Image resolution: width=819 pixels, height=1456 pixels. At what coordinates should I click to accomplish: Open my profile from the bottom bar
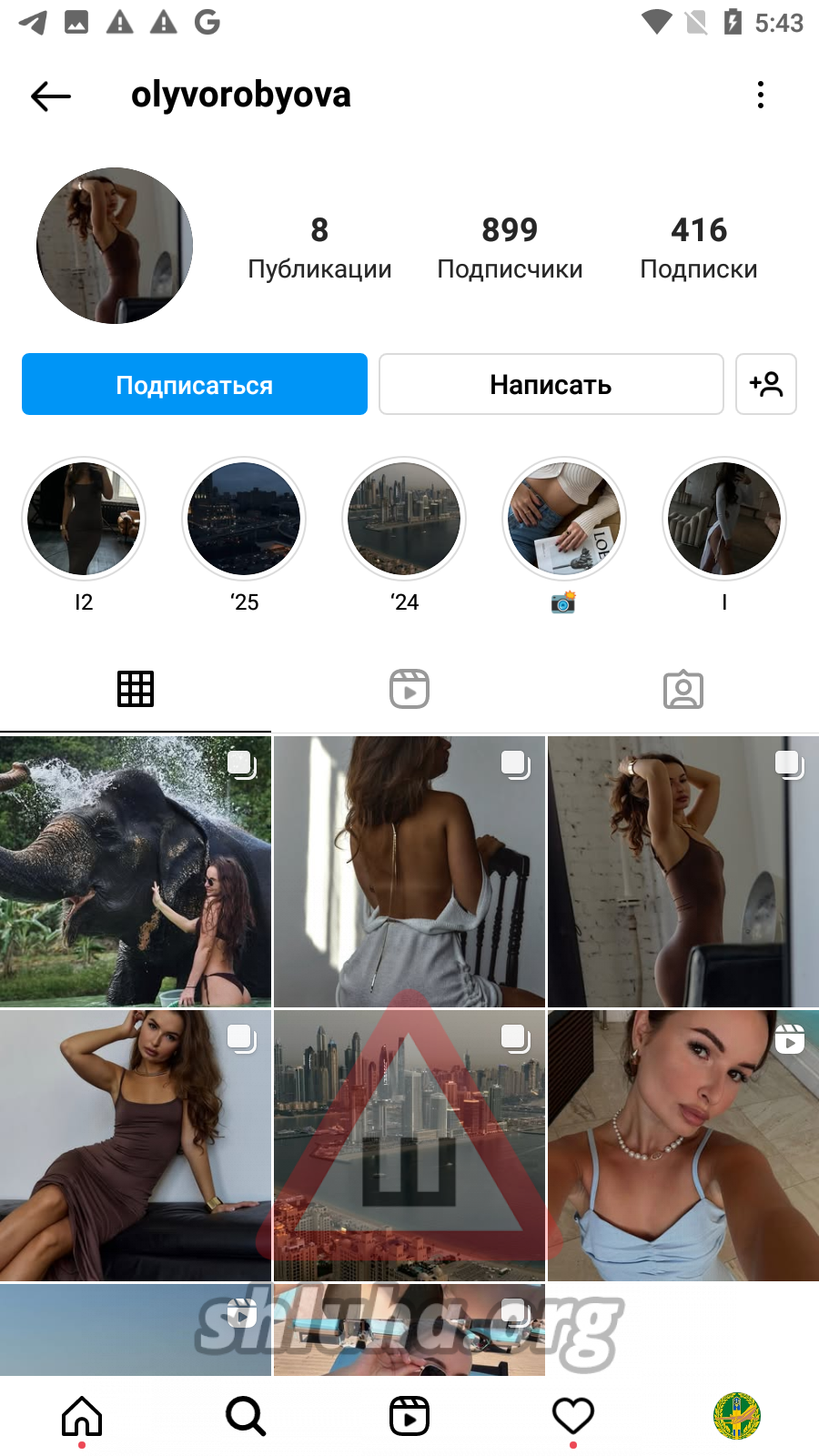click(x=737, y=1416)
